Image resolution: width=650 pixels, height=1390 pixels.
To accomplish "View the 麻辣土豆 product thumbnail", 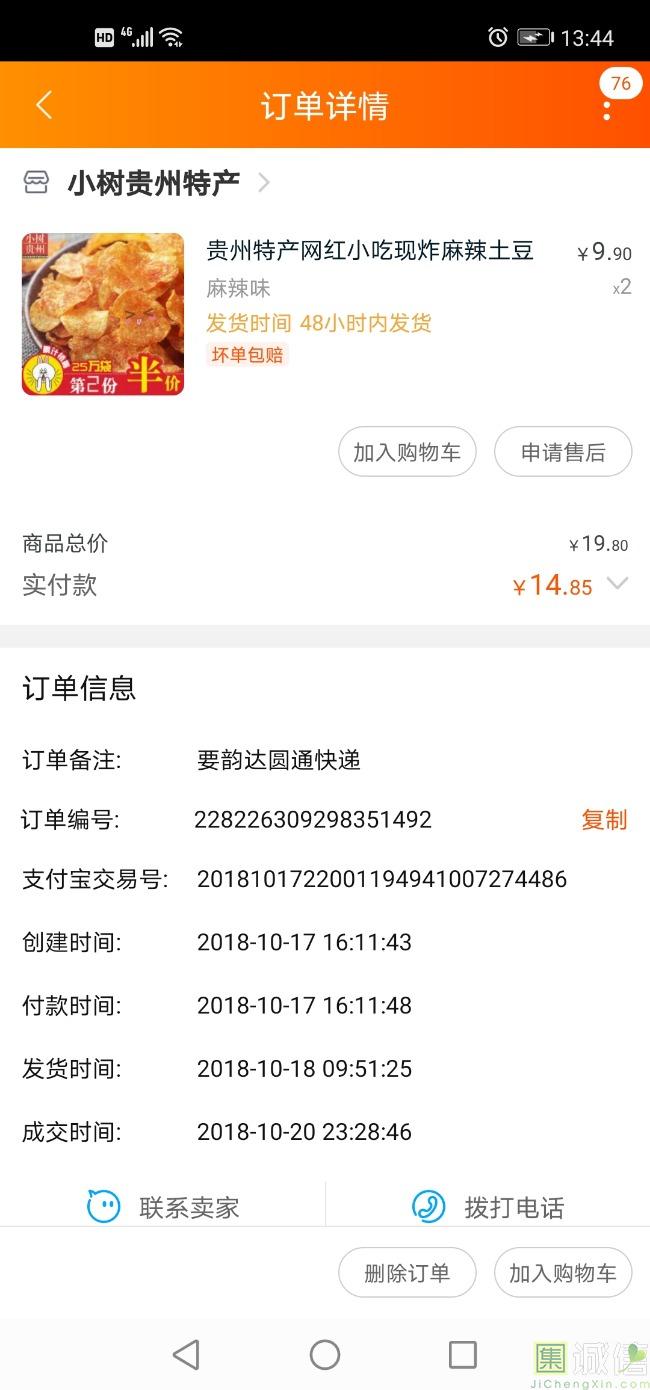I will pos(103,314).
